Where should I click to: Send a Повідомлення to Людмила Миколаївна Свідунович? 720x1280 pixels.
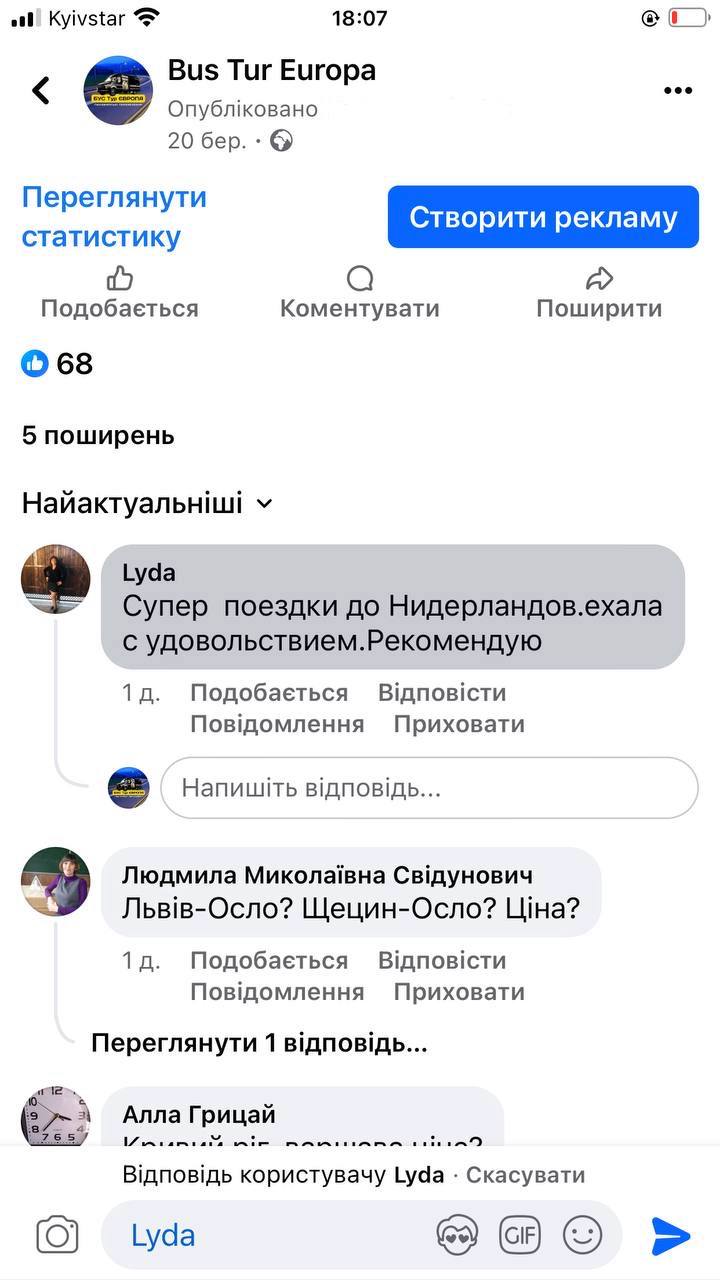pos(277,992)
